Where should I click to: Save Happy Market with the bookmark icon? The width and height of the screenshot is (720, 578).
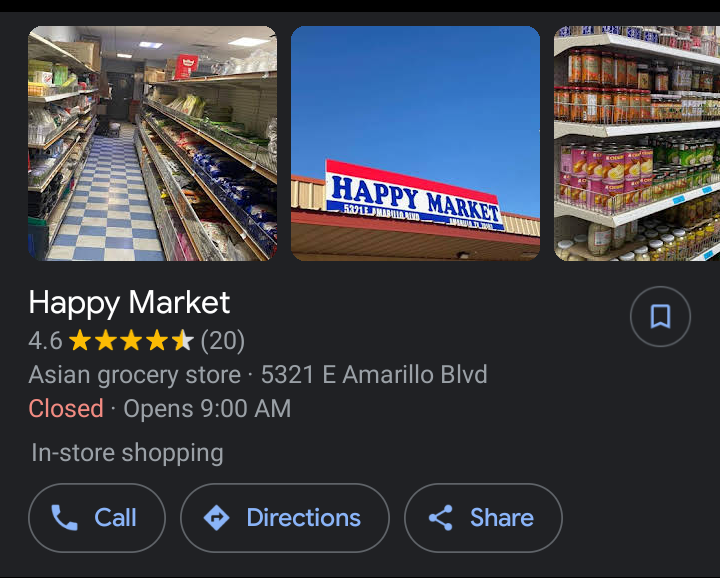pos(660,317)
